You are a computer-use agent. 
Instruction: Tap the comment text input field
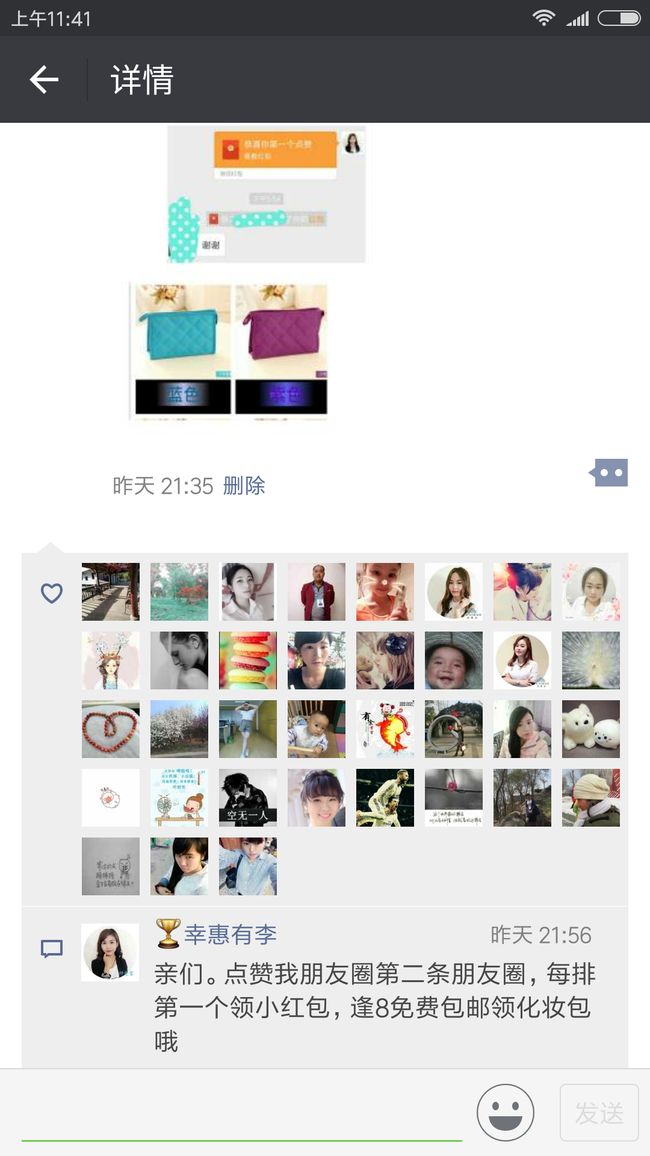242,1112
